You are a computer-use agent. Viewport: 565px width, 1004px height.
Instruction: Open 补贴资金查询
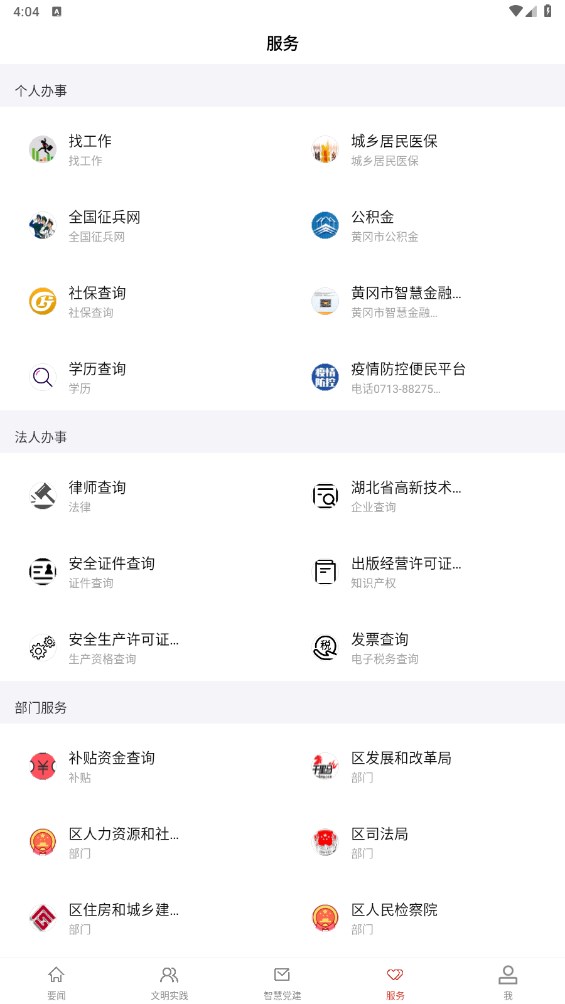tap(141, 766)
